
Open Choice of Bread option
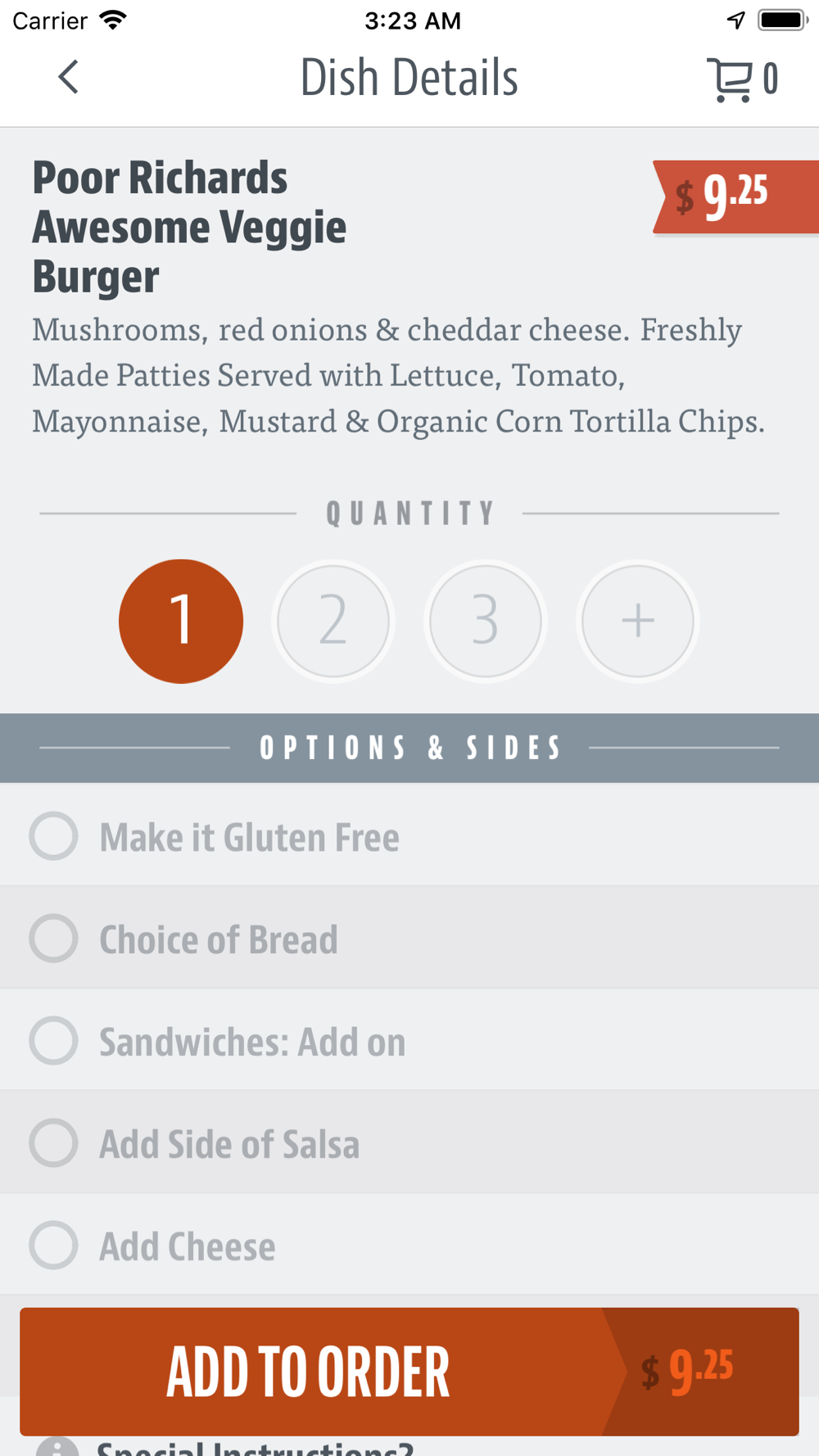pos(409,938)
